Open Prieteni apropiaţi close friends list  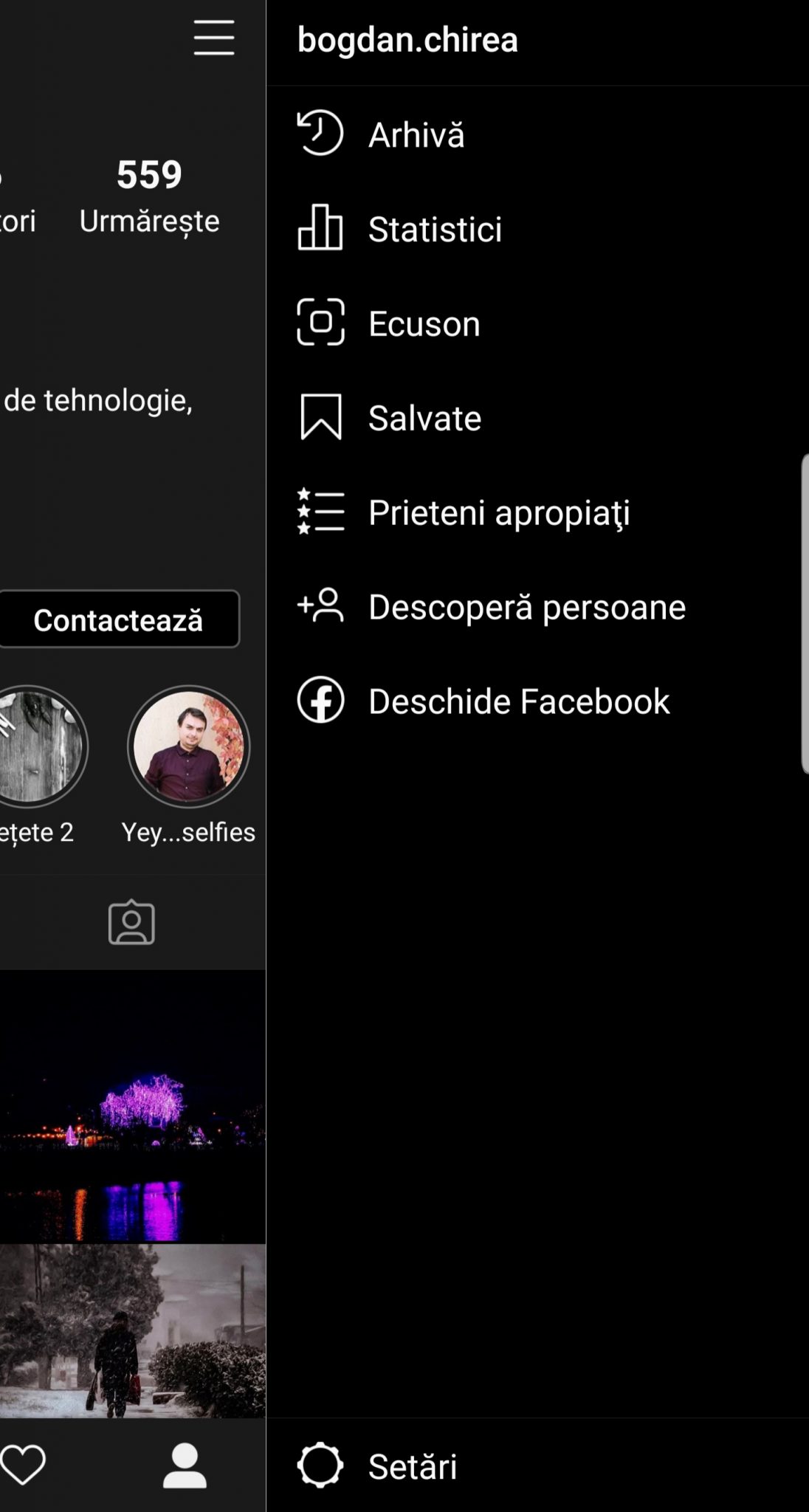(498, 512)
